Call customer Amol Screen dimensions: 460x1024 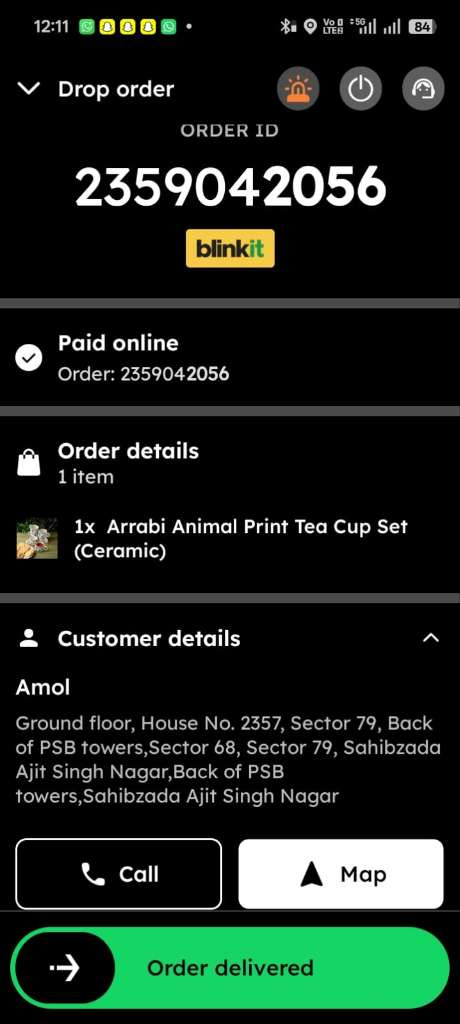coord(118,874)
